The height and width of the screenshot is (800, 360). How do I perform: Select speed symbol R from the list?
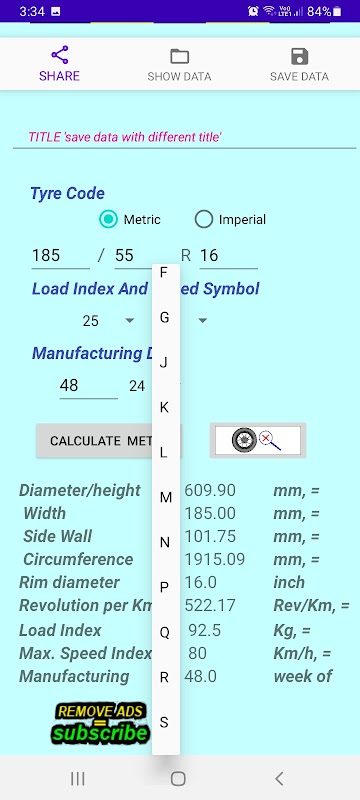[x=166, y=678]
